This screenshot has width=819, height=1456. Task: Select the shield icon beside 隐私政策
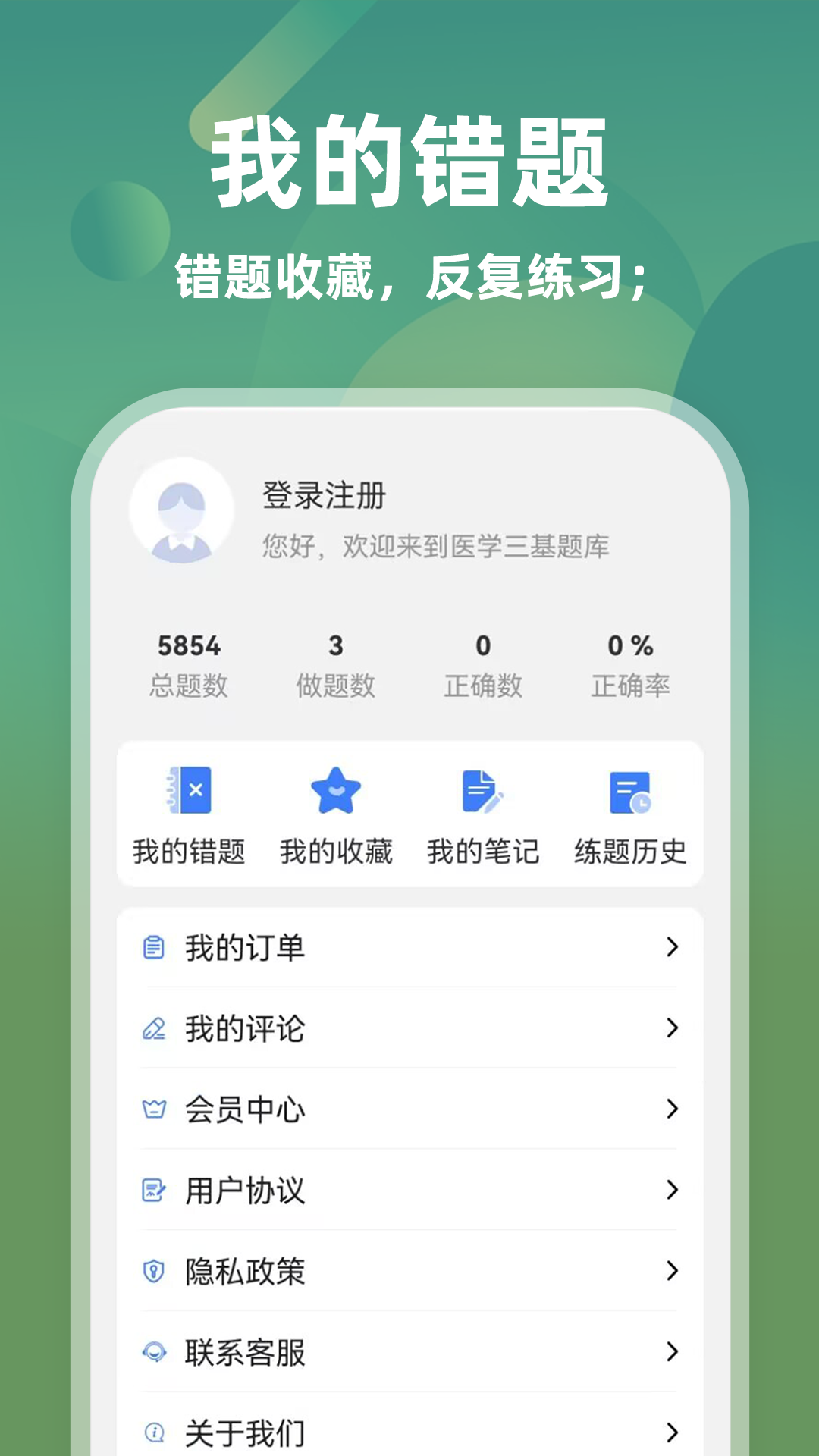click(x=154, y=1273)
